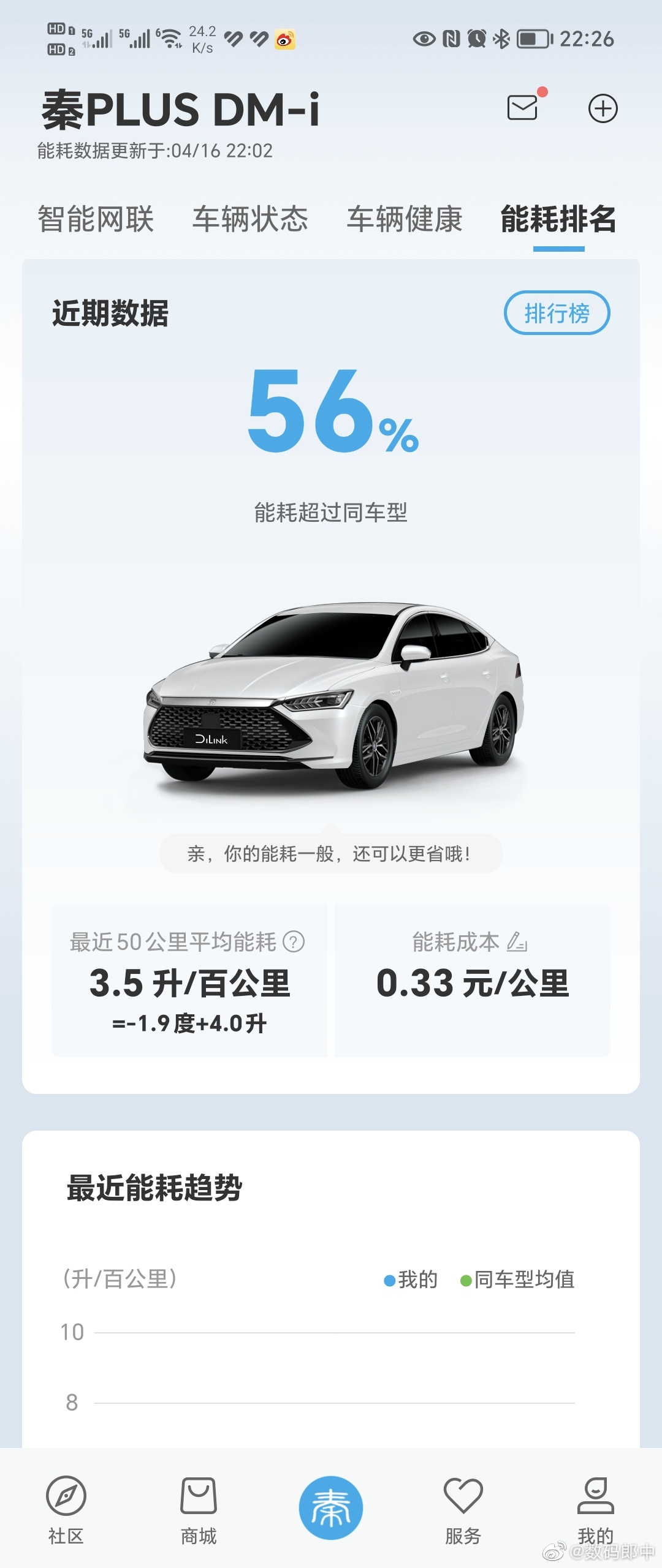Go to 社区 in bottom navigation

66,1510
